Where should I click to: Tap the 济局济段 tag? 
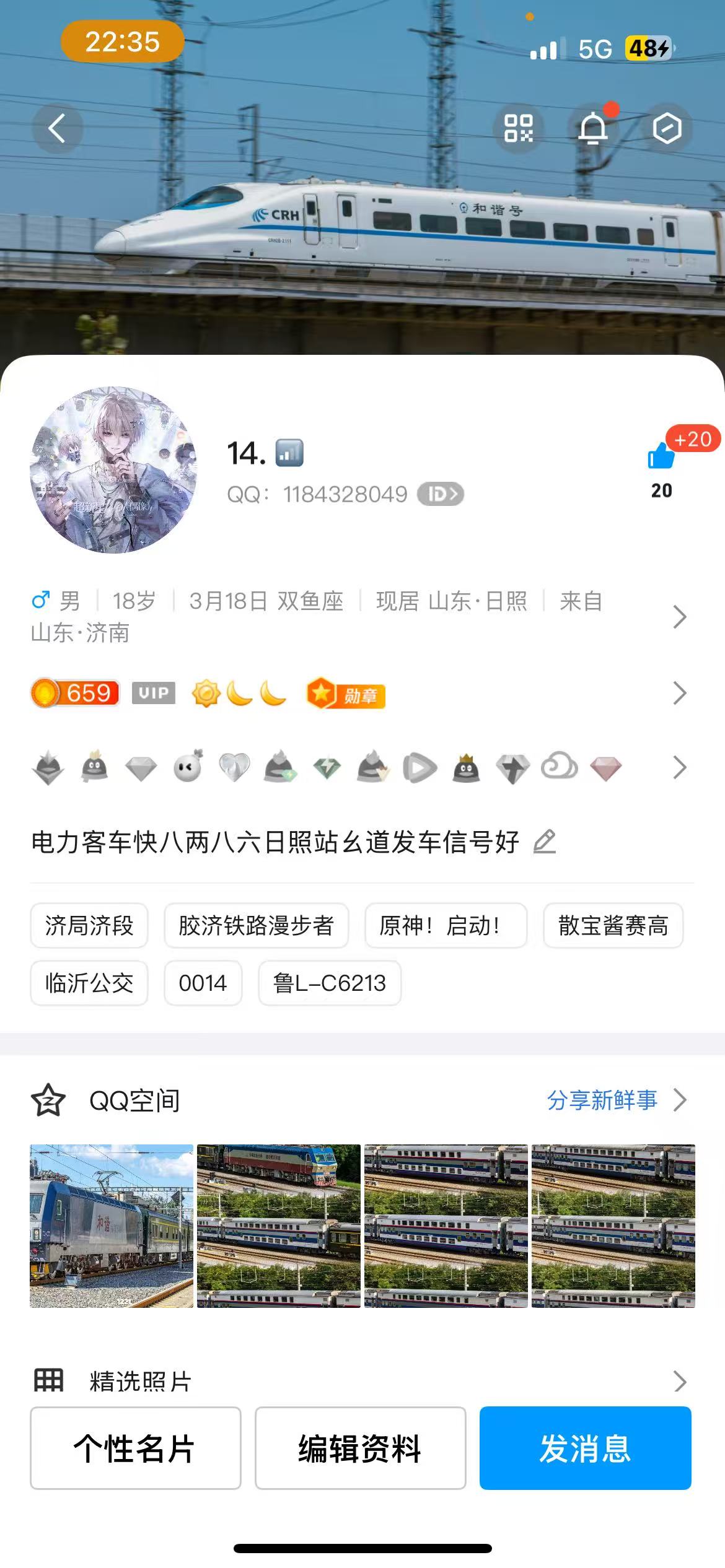coord(89,925)
